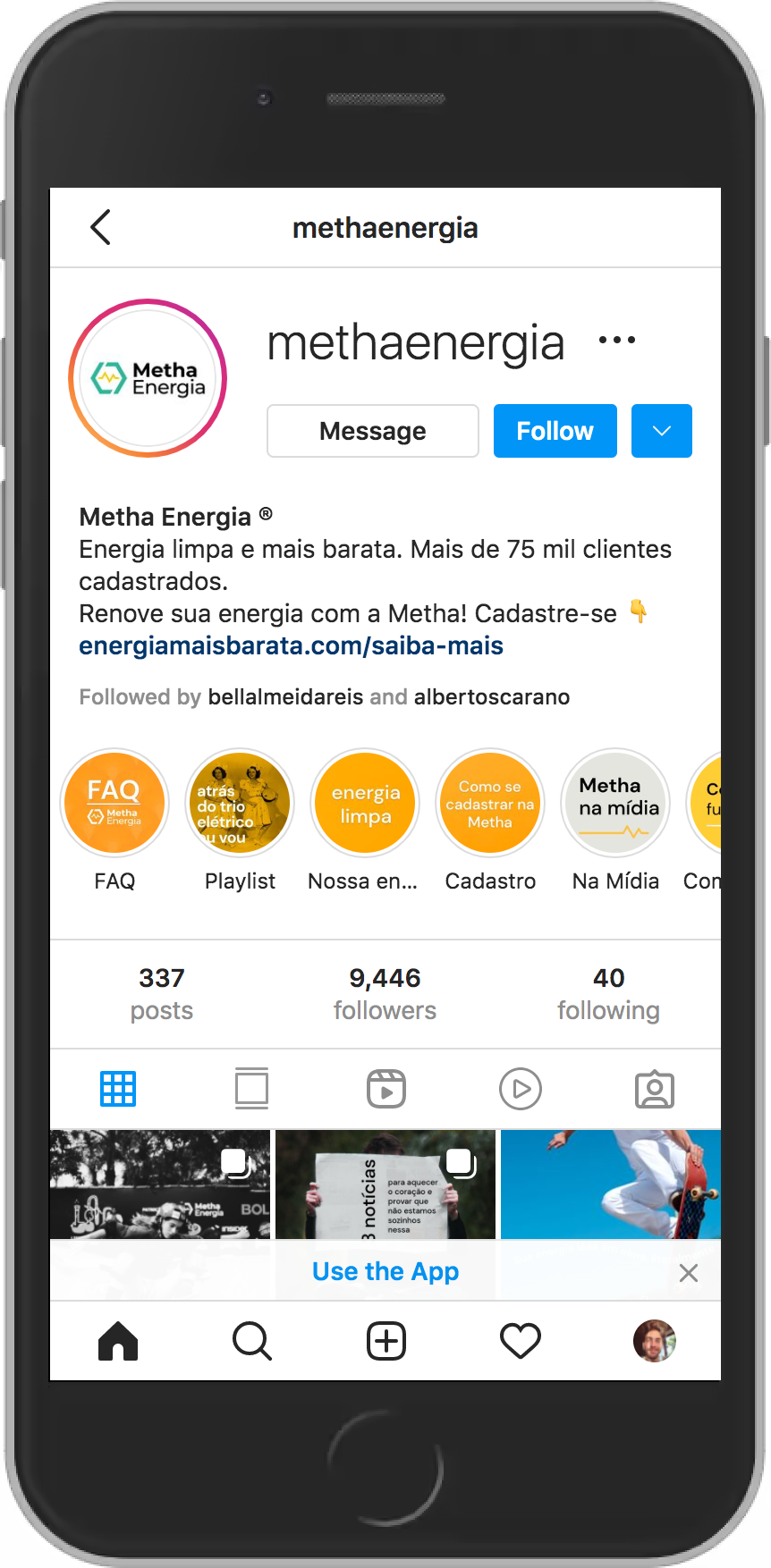Image resolution: width=771 pixels, height=1568 pixels.
Task: Expand suggested accounts dropdown arrow
Action: pyautogui.click(x=661, y=431)
